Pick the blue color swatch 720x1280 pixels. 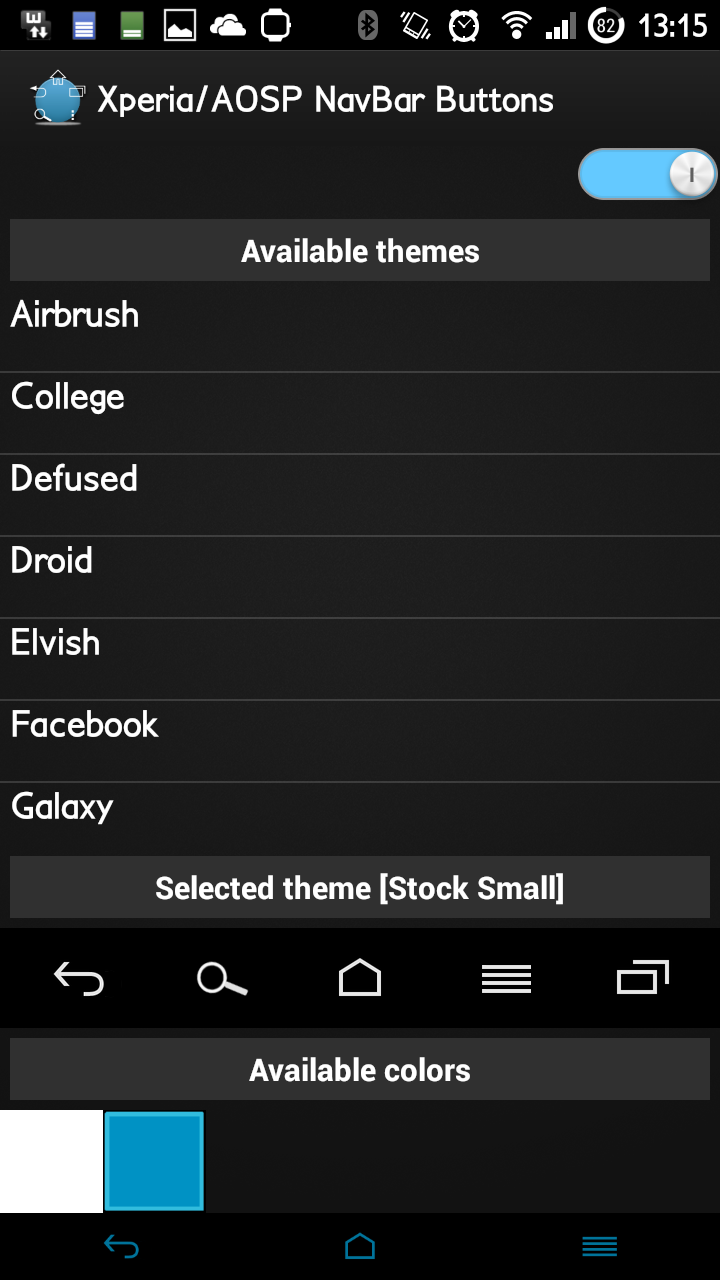[154, 1161]
